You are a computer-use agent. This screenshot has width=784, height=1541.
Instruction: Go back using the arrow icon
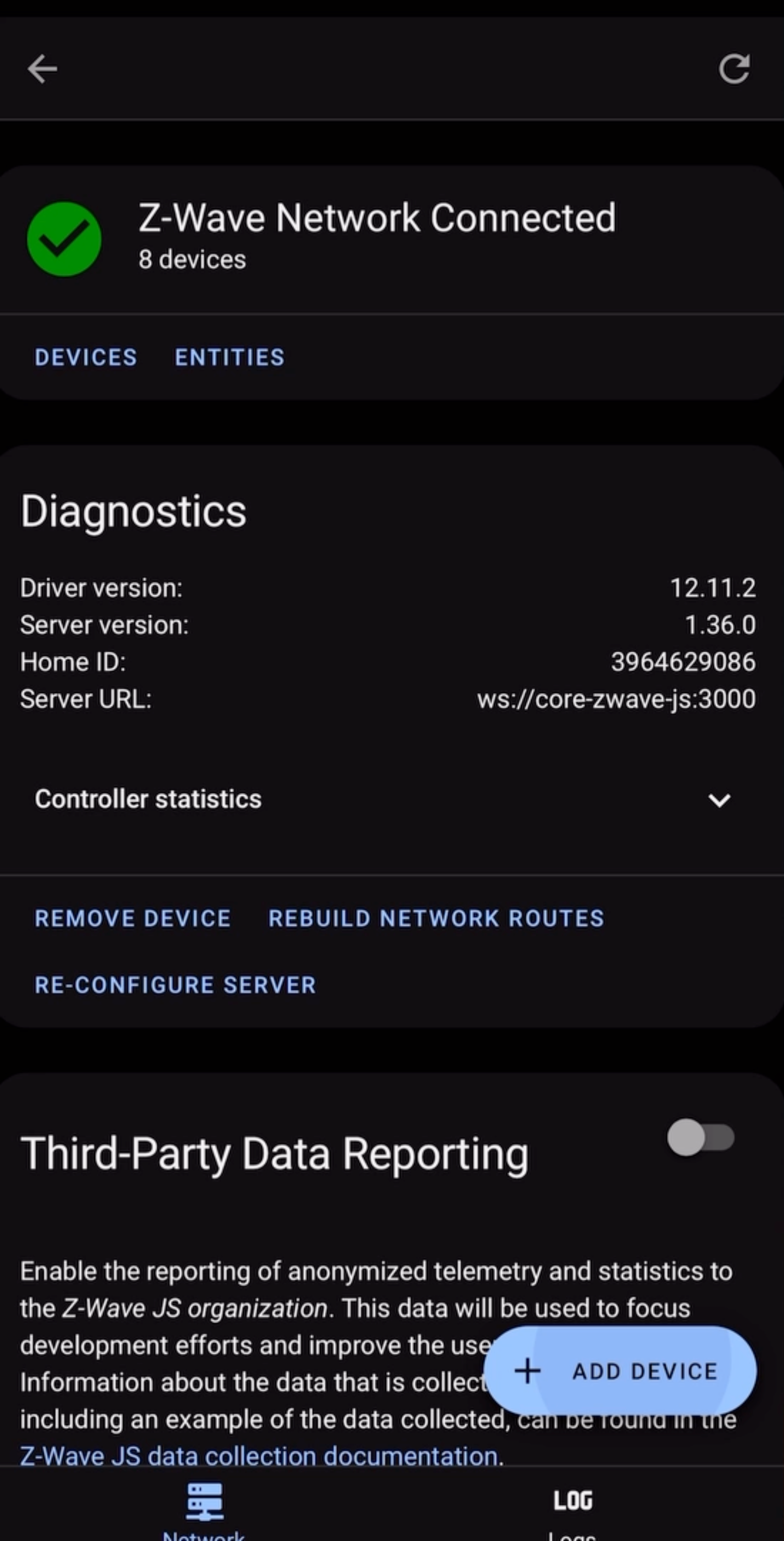pyautogui.click(x=42, y=69)
